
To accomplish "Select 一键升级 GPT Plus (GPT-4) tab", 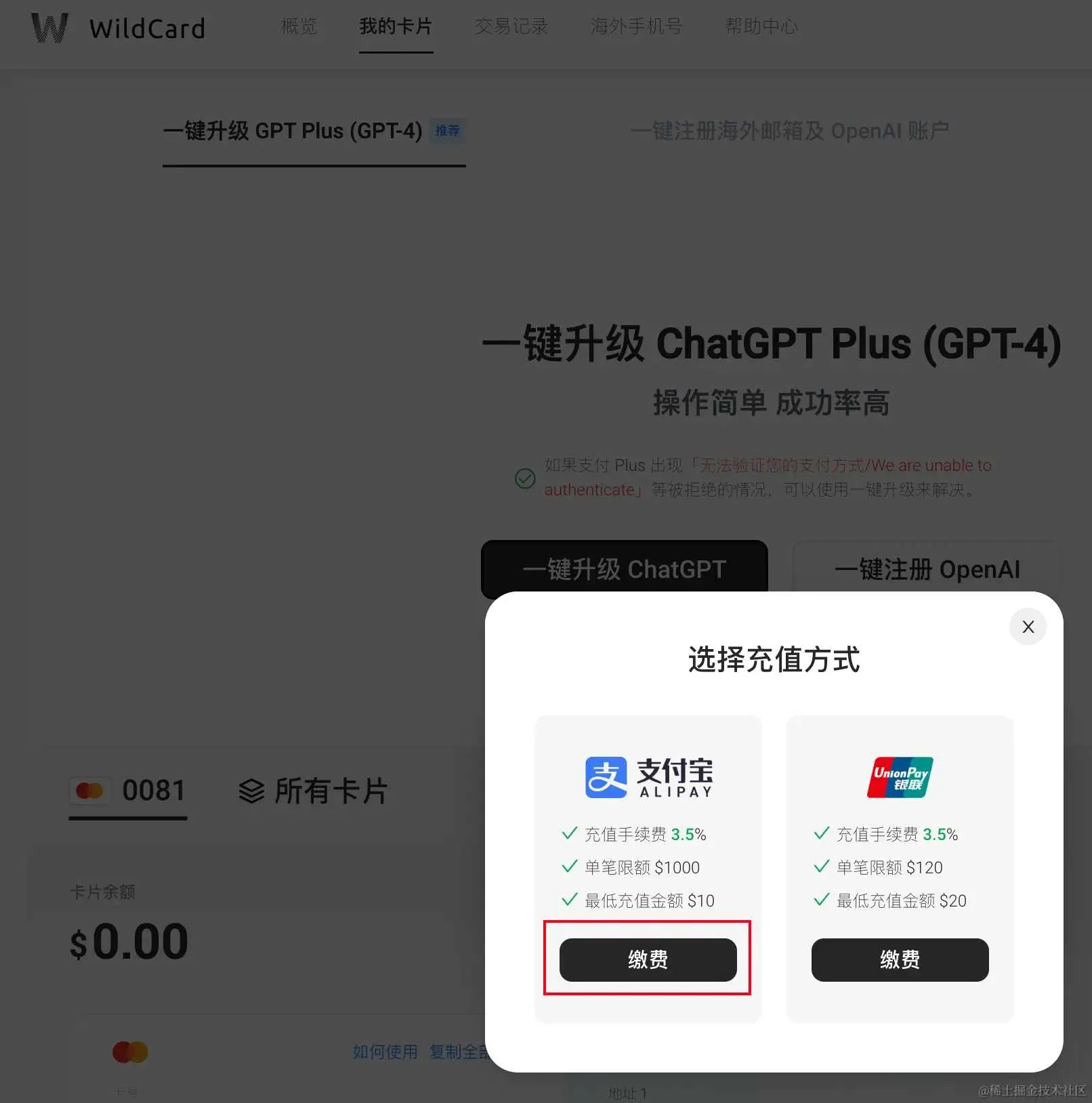I will click(293, 131).
